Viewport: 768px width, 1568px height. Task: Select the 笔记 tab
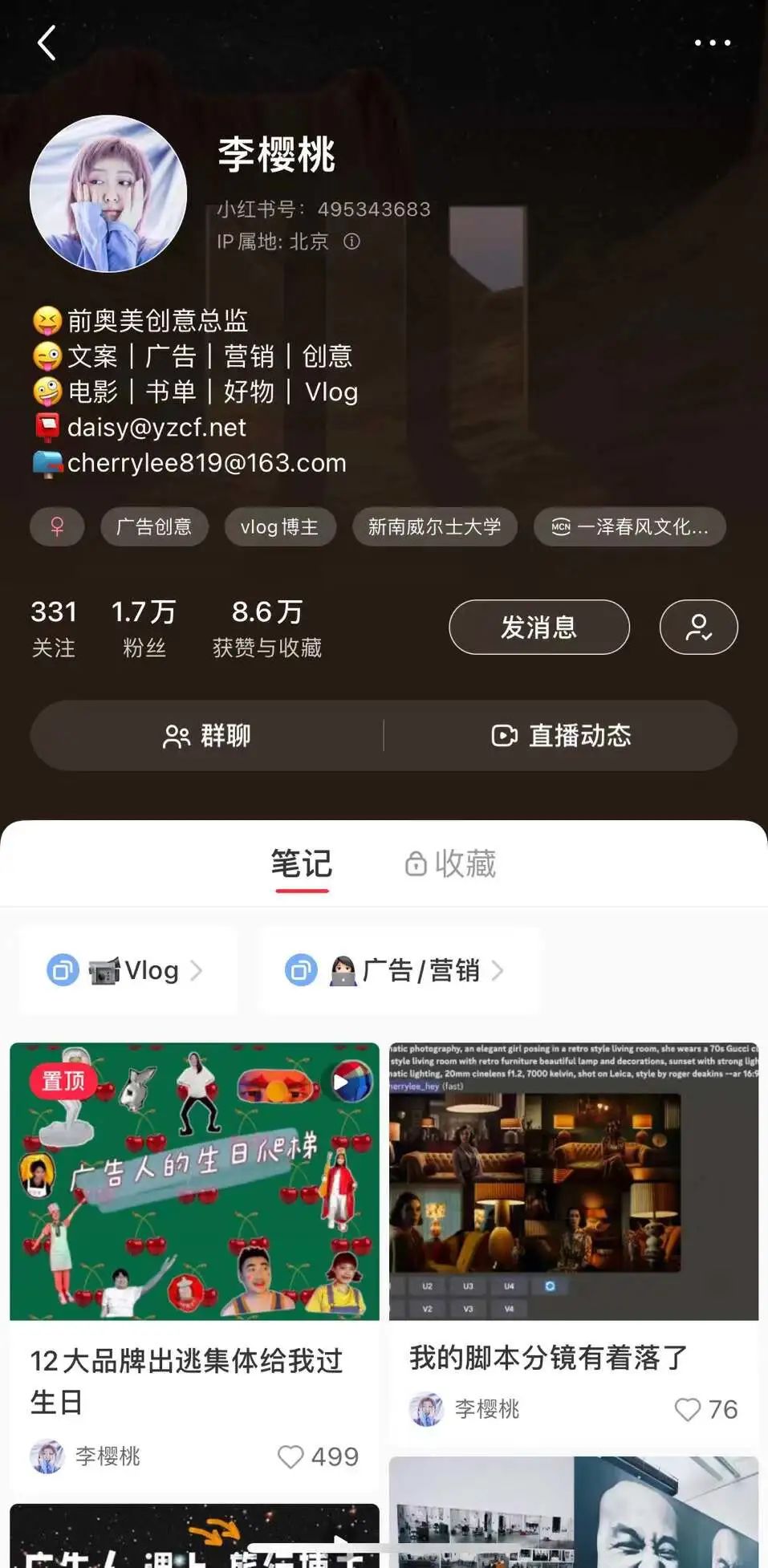[x=302, y=863]
